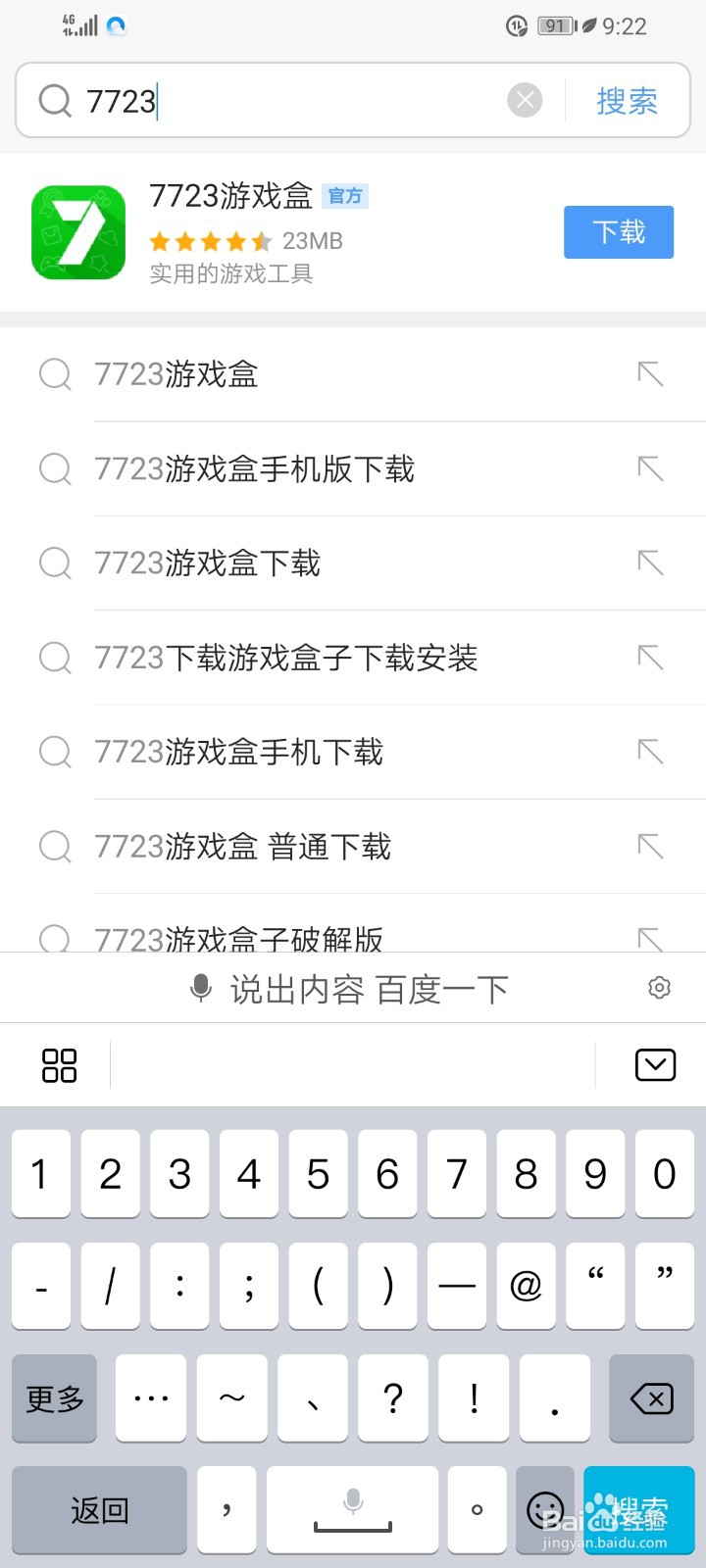Tap the 返回 key on the keyboard
The width and height of the screenshot is (706, 1568).
(x=99, y=1510)
